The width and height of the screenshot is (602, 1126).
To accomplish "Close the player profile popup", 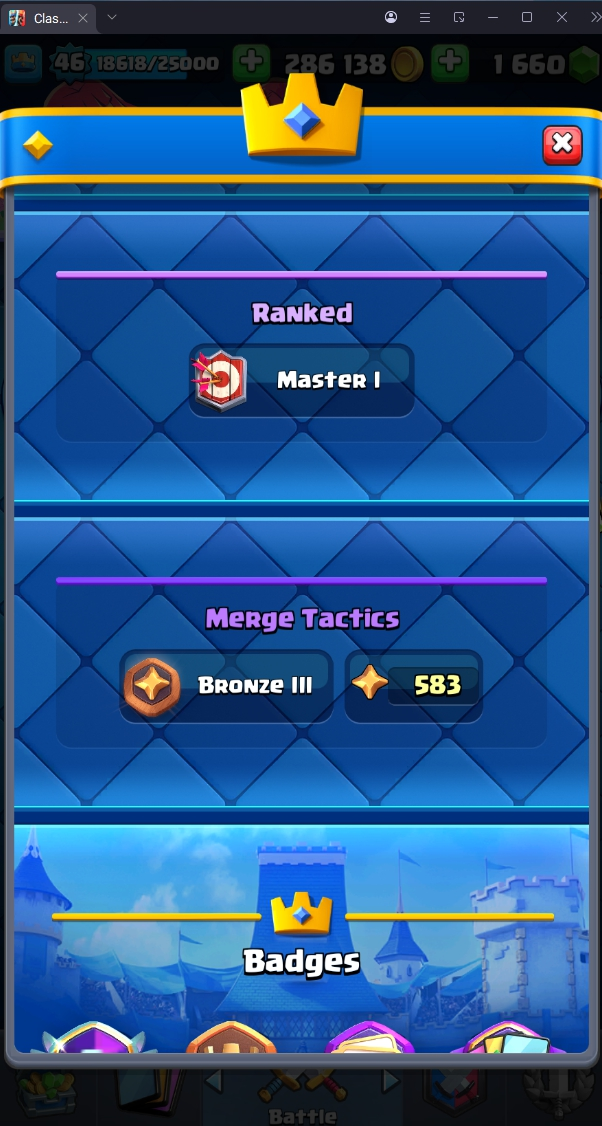I will [x=562, y=145].
